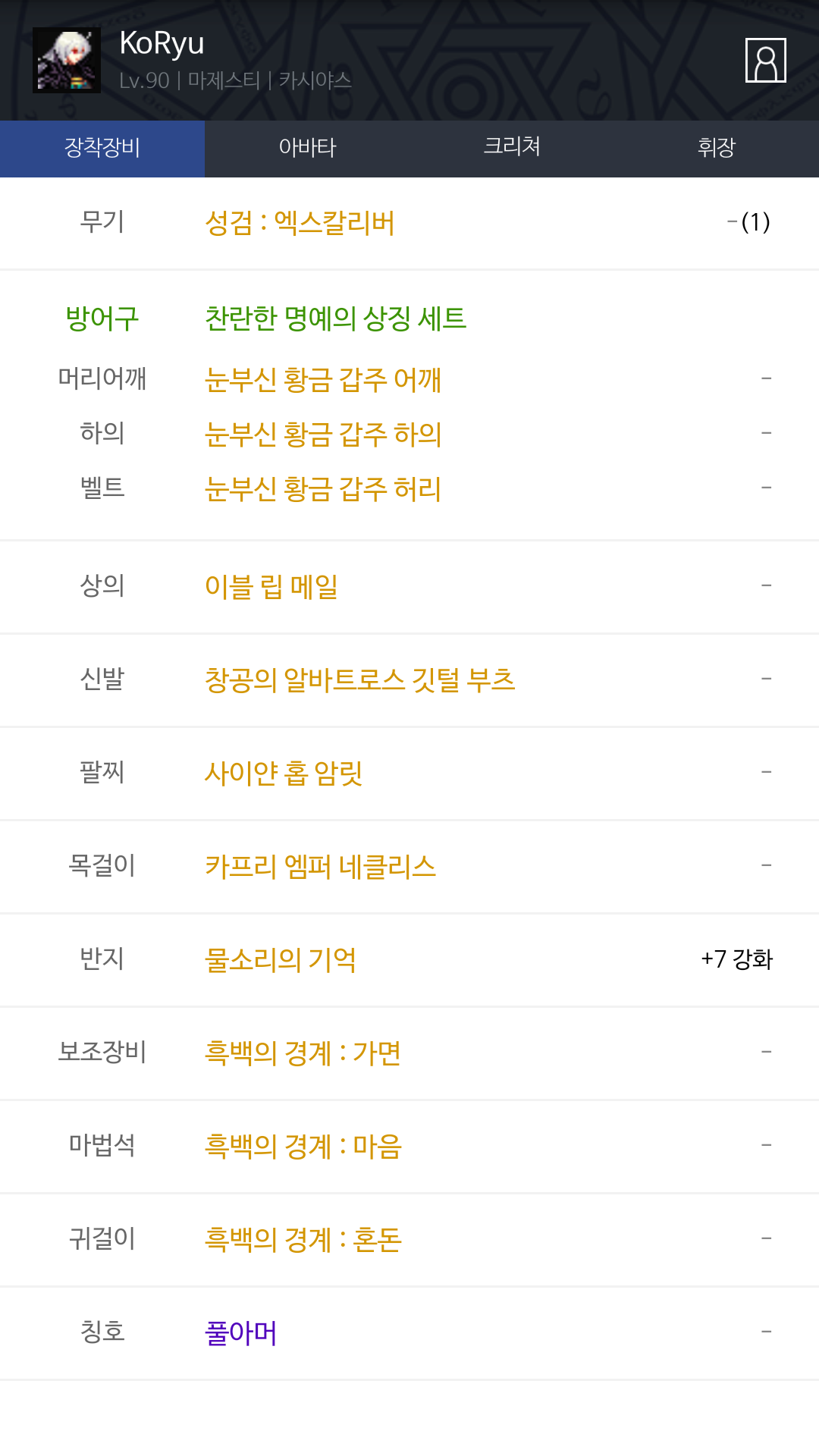The width and height of the screenshot is (819, 1456).
Task: Open bracelet 사이얀 홉 암릿
Action: [x=284, y=773]
